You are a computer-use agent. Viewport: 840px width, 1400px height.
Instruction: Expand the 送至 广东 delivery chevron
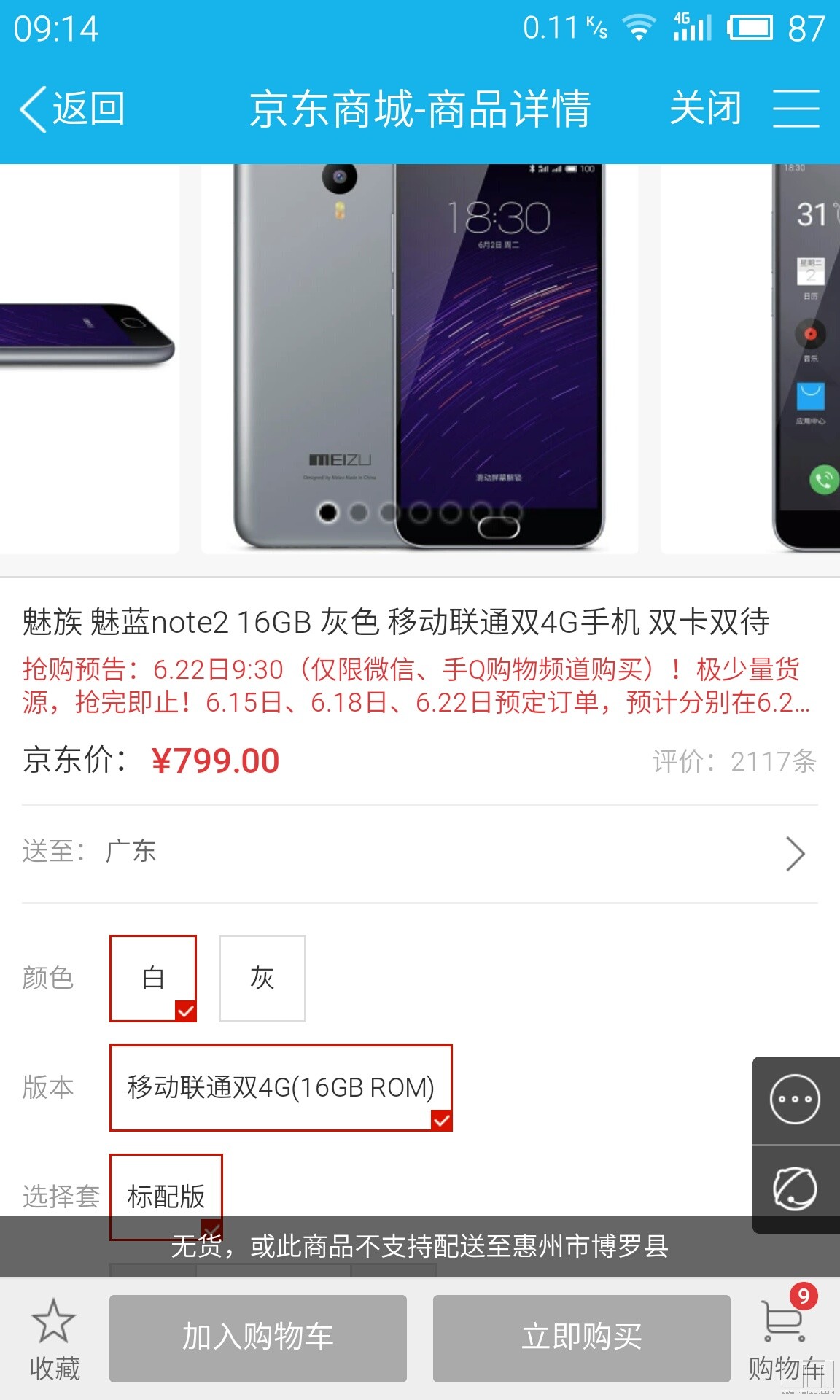[796, 853]
